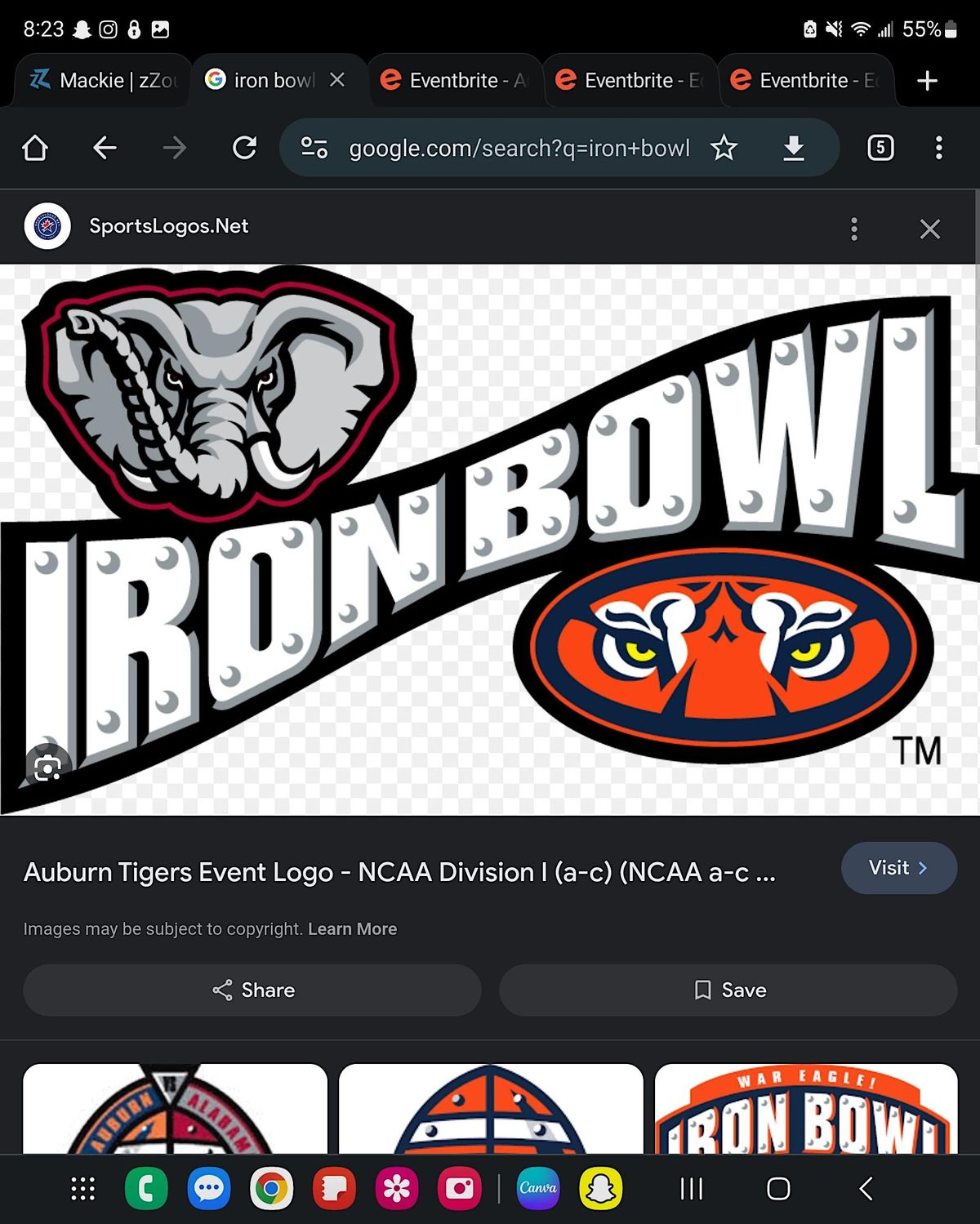Screen dimensions: 980x1224
Task: Share this Iron Bowl image
Action: click(252, 990)
